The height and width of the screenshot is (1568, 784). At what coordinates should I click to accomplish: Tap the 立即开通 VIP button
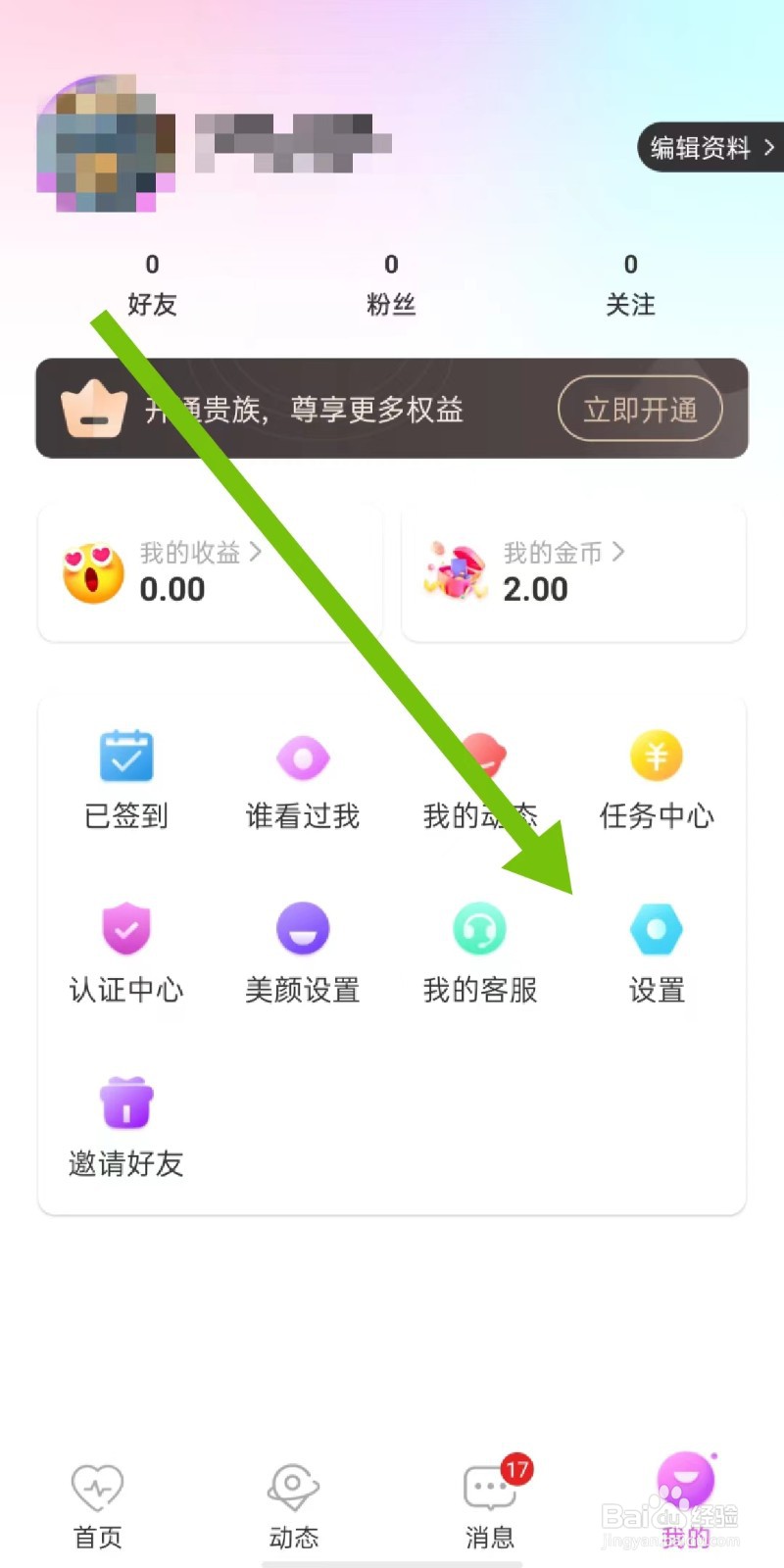640,410
